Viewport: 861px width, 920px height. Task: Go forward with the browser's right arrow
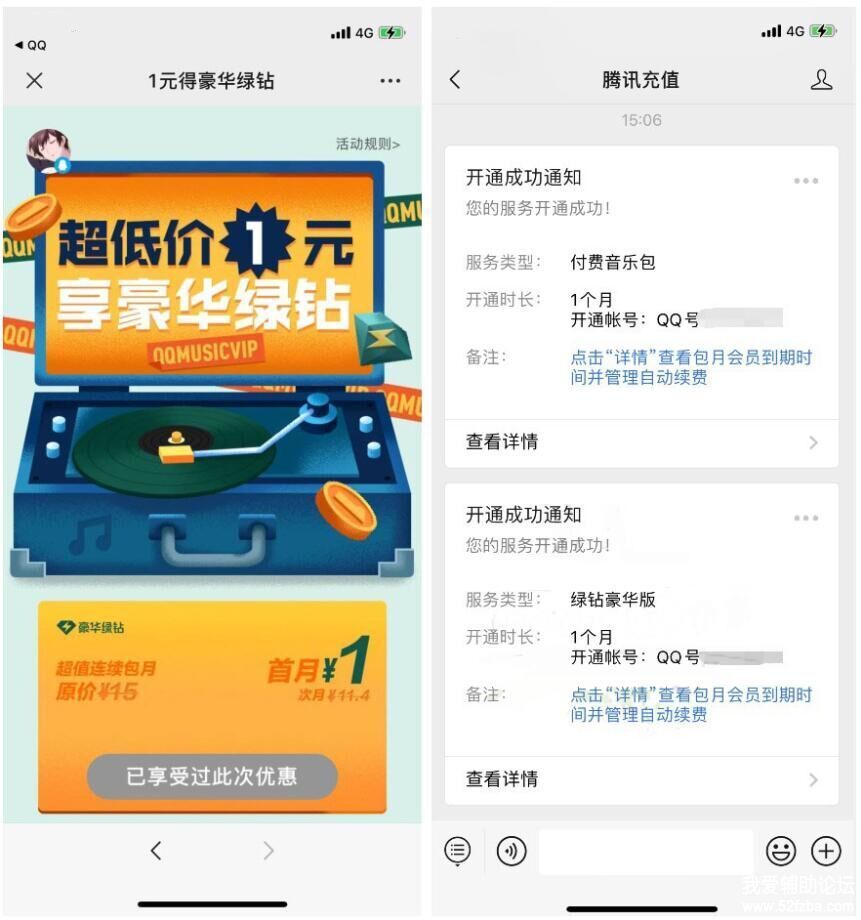click(x=268, y=851)
